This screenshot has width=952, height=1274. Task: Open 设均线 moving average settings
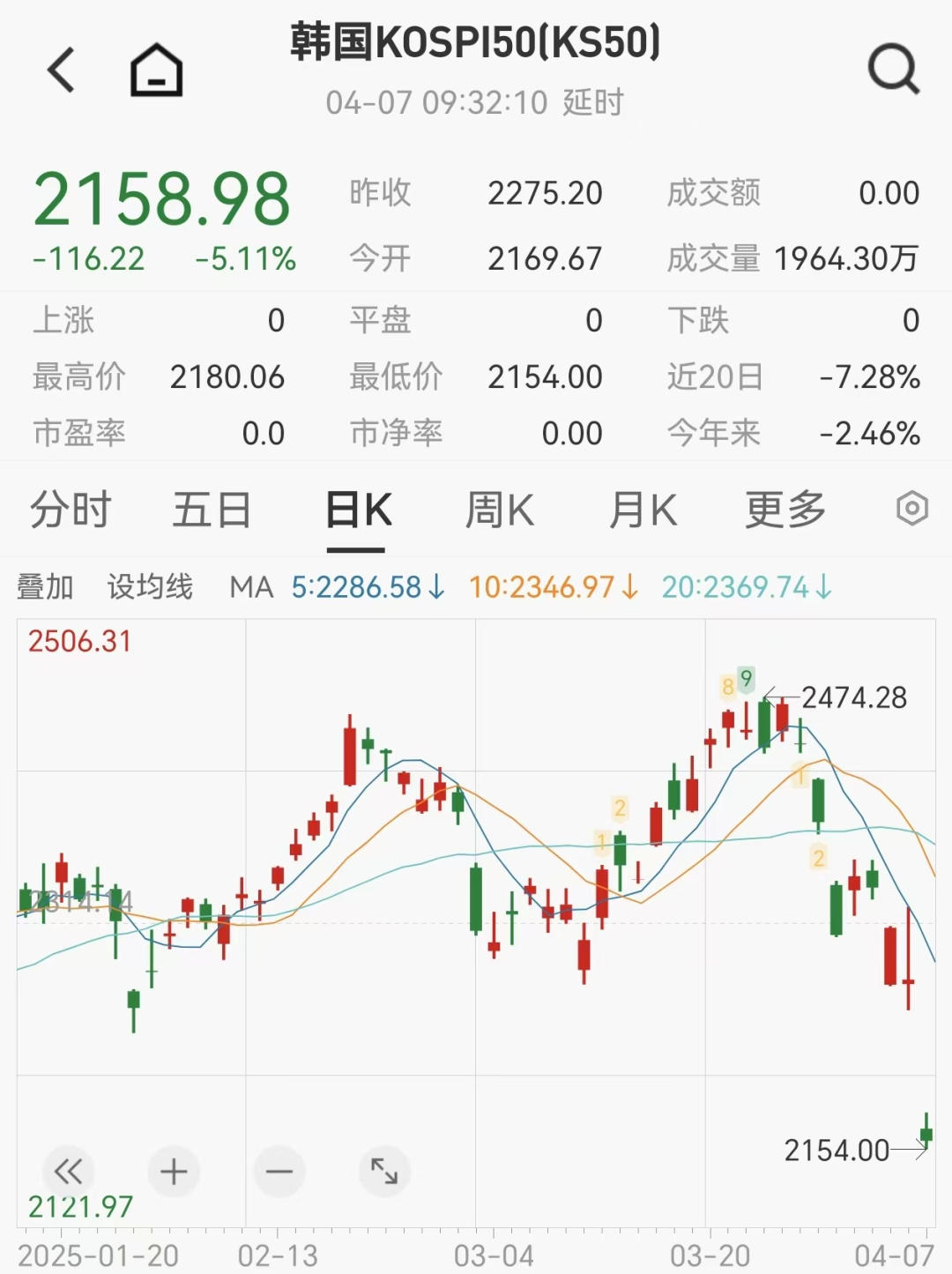click(x=150, y=587)
